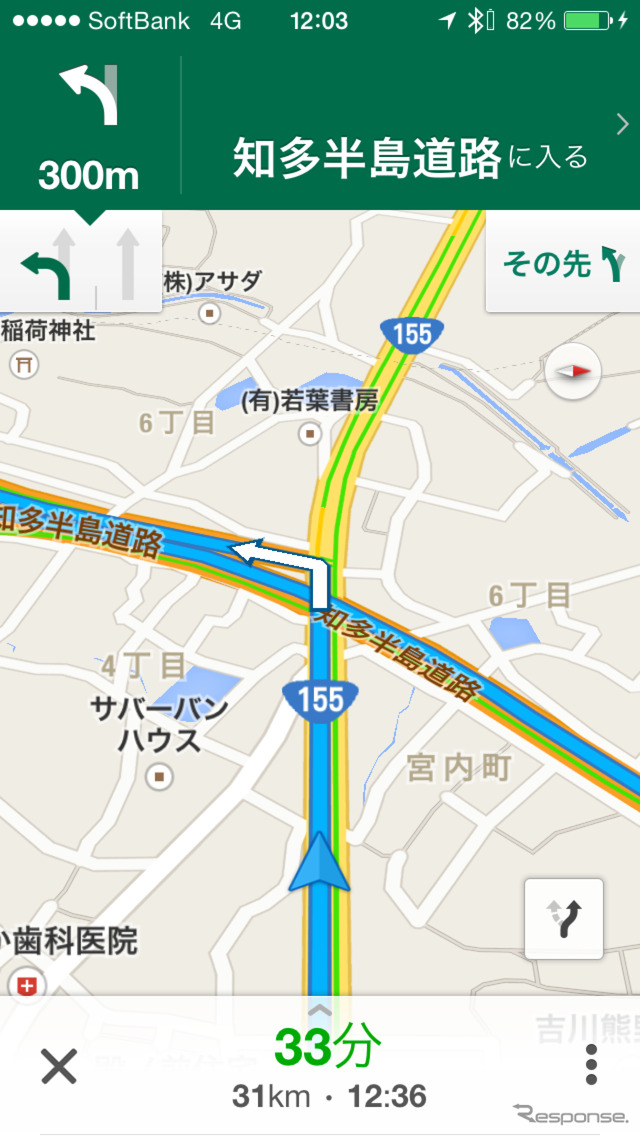Open the alternate routes button
Screen dimensions: 640x1136
[x=564, y=919]
